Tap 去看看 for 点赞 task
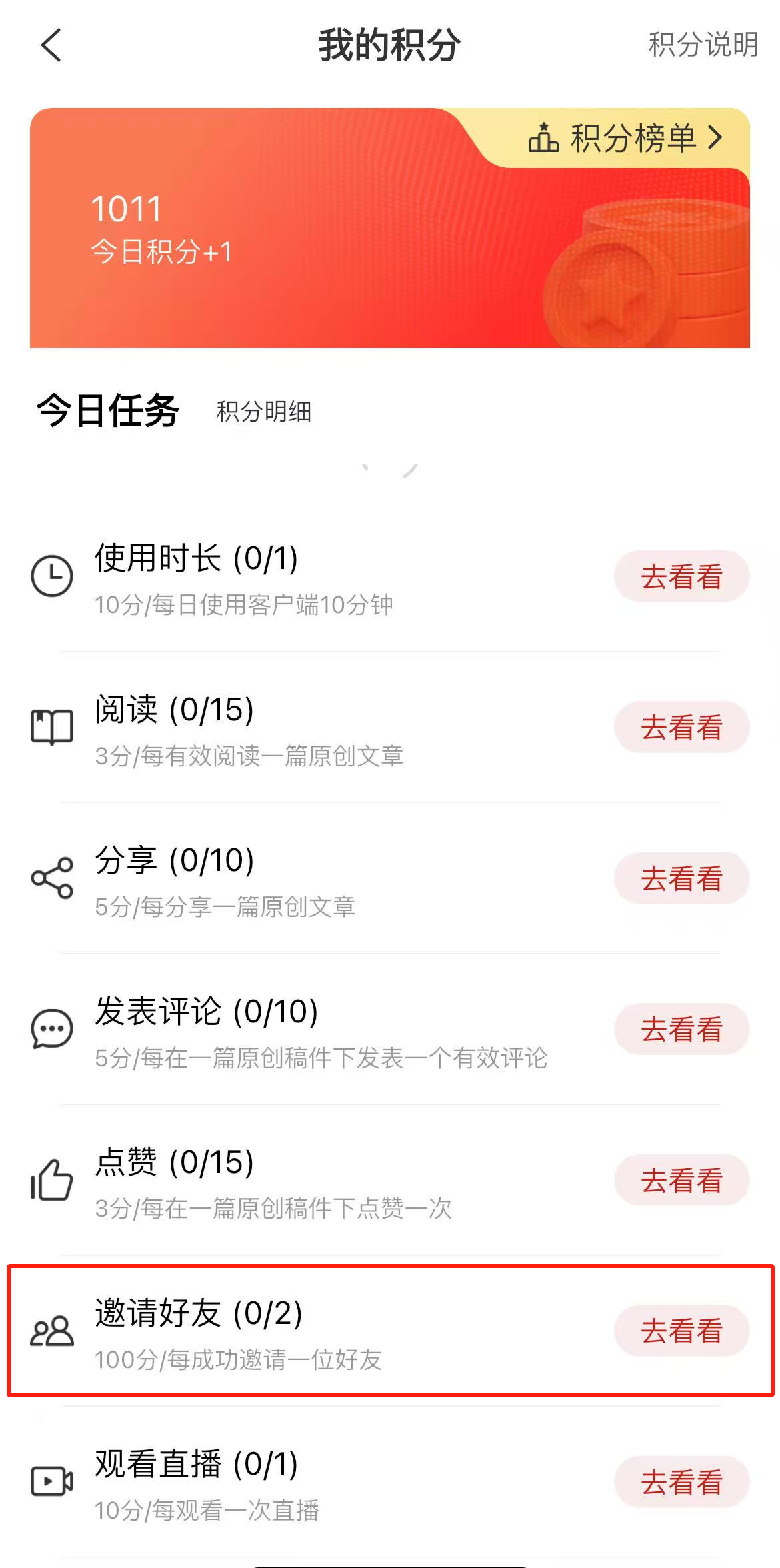Image resolution: width=780 pixels, height=1568 pixels. pyautogui.click(x=681, y=1180)
